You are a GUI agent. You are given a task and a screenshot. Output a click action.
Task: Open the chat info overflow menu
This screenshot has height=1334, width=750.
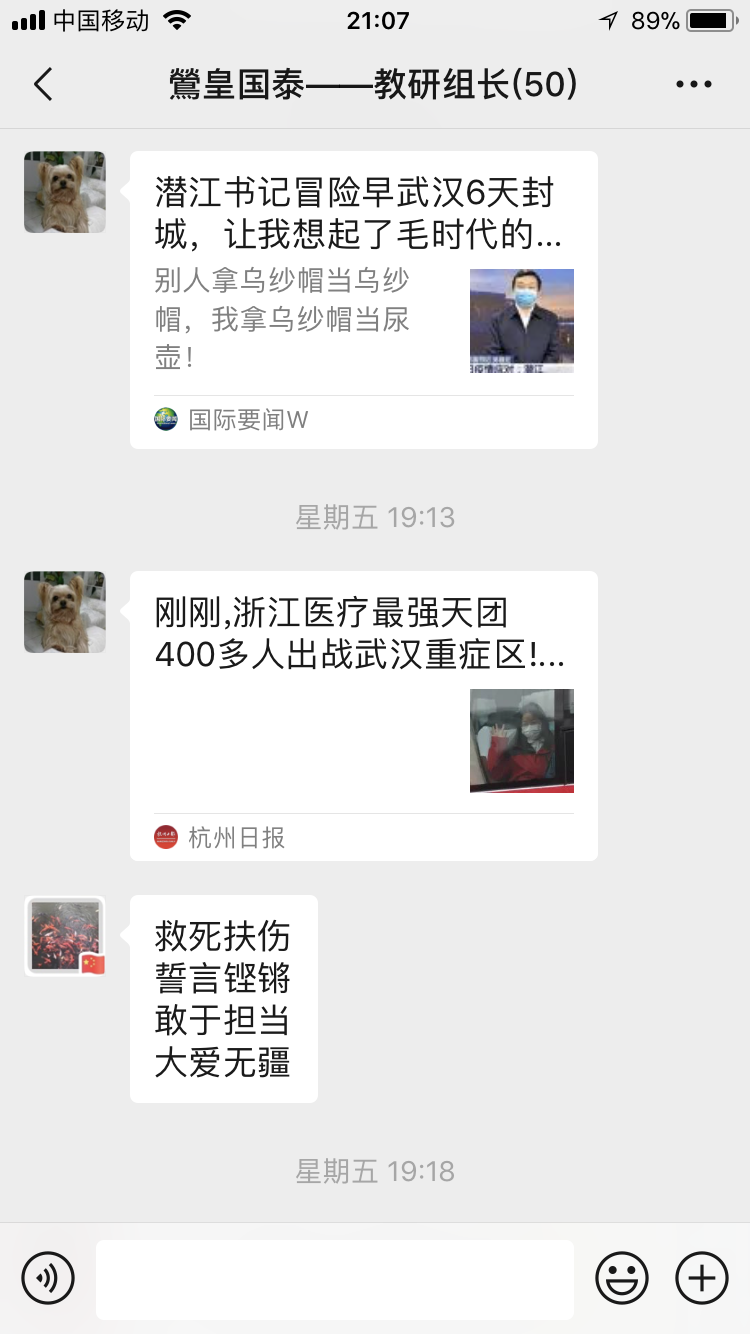point(693,85)
